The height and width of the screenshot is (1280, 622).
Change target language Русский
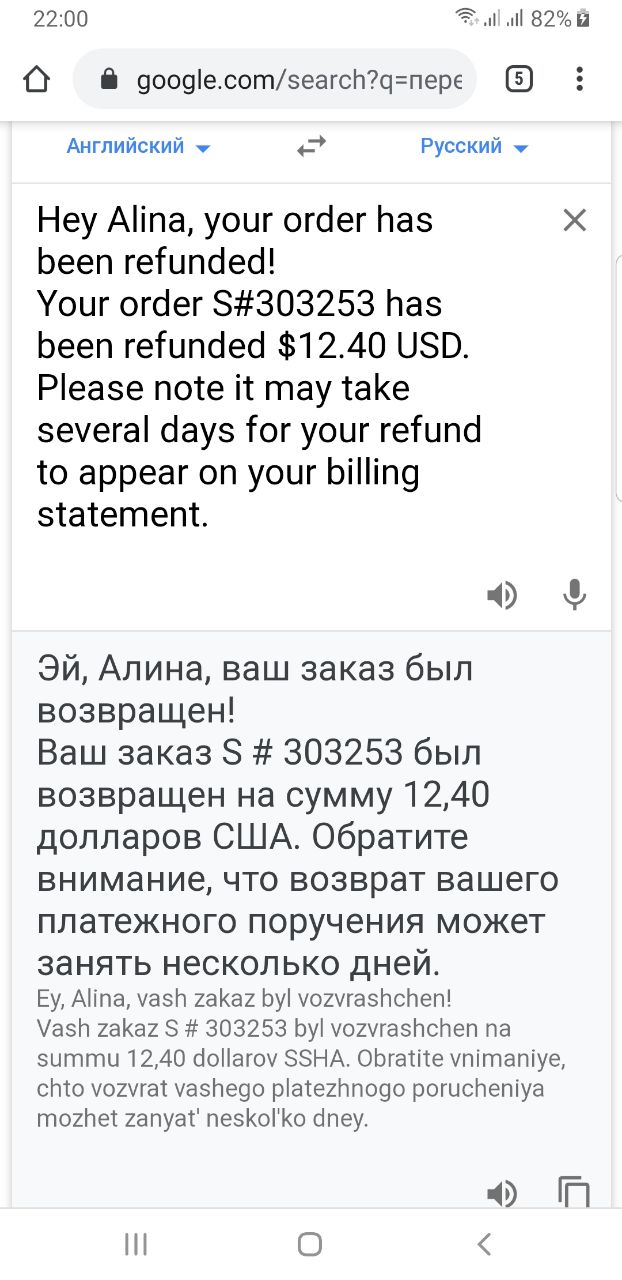473,146
